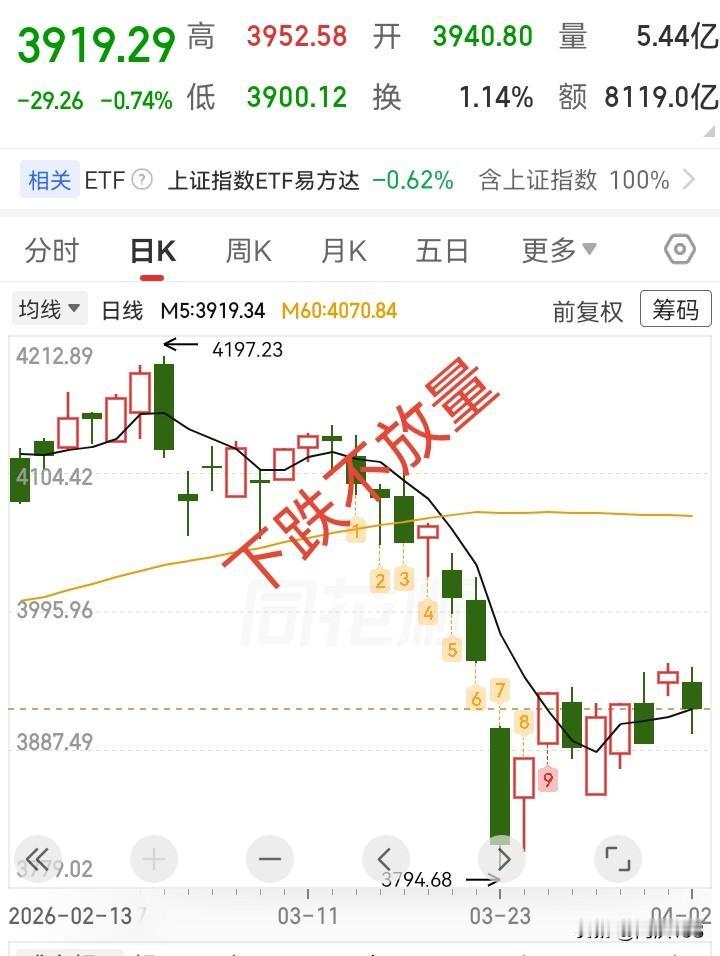Enter fullscreen chart mode with expand icon
The height and width of the screenshot is (956, 720).
tap(620, 858)
